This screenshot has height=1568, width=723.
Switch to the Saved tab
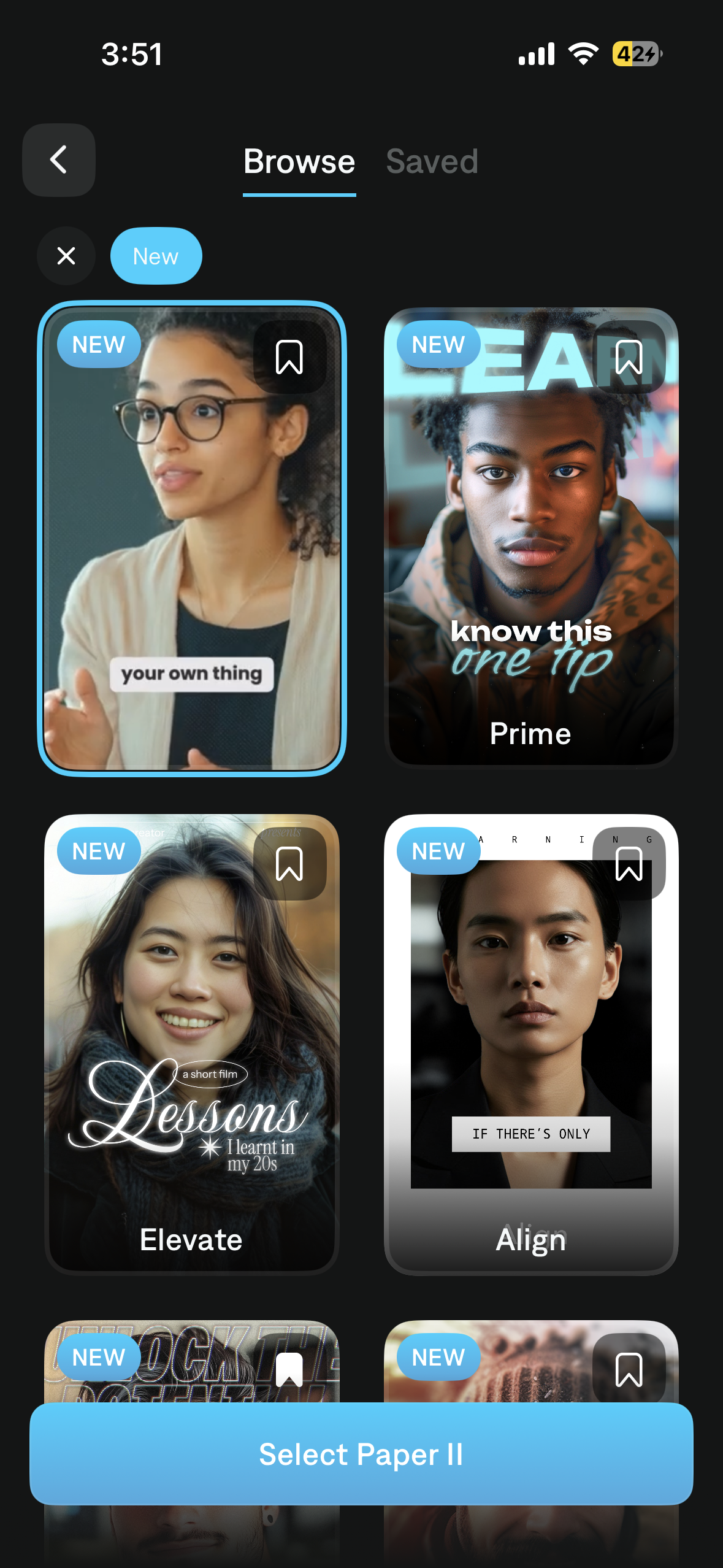pos(432,161)
